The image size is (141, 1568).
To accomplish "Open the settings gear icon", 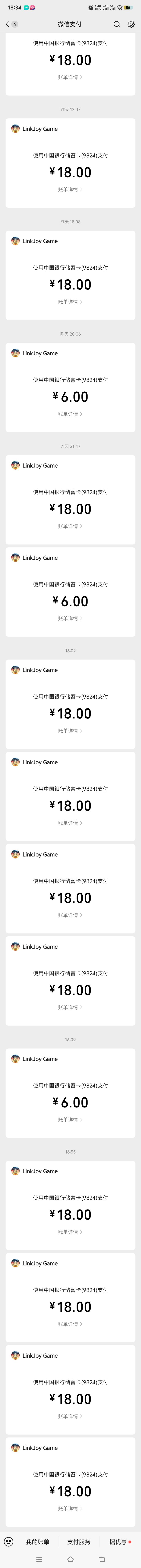I will click(131, 24).
